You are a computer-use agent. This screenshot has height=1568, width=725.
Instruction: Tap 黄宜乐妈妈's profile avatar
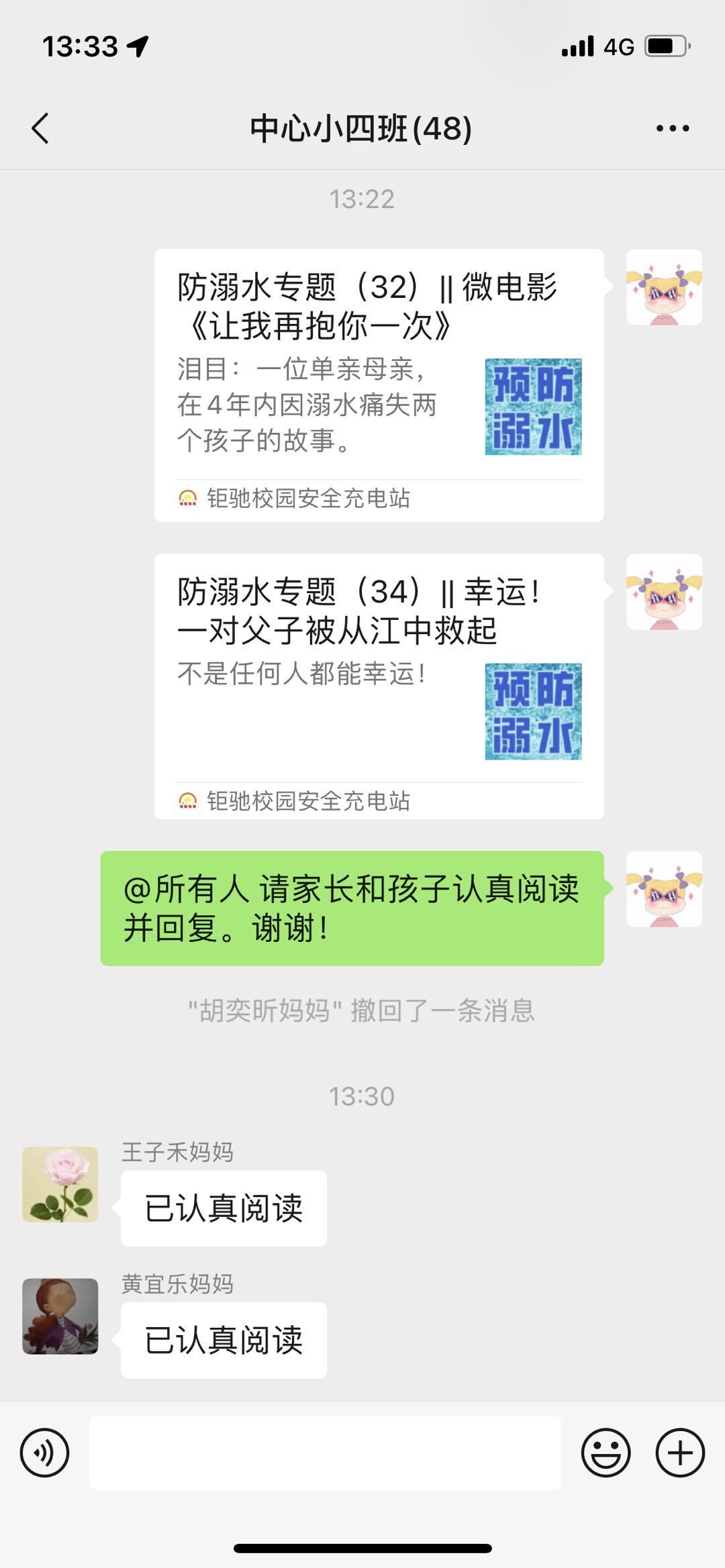60,1316
